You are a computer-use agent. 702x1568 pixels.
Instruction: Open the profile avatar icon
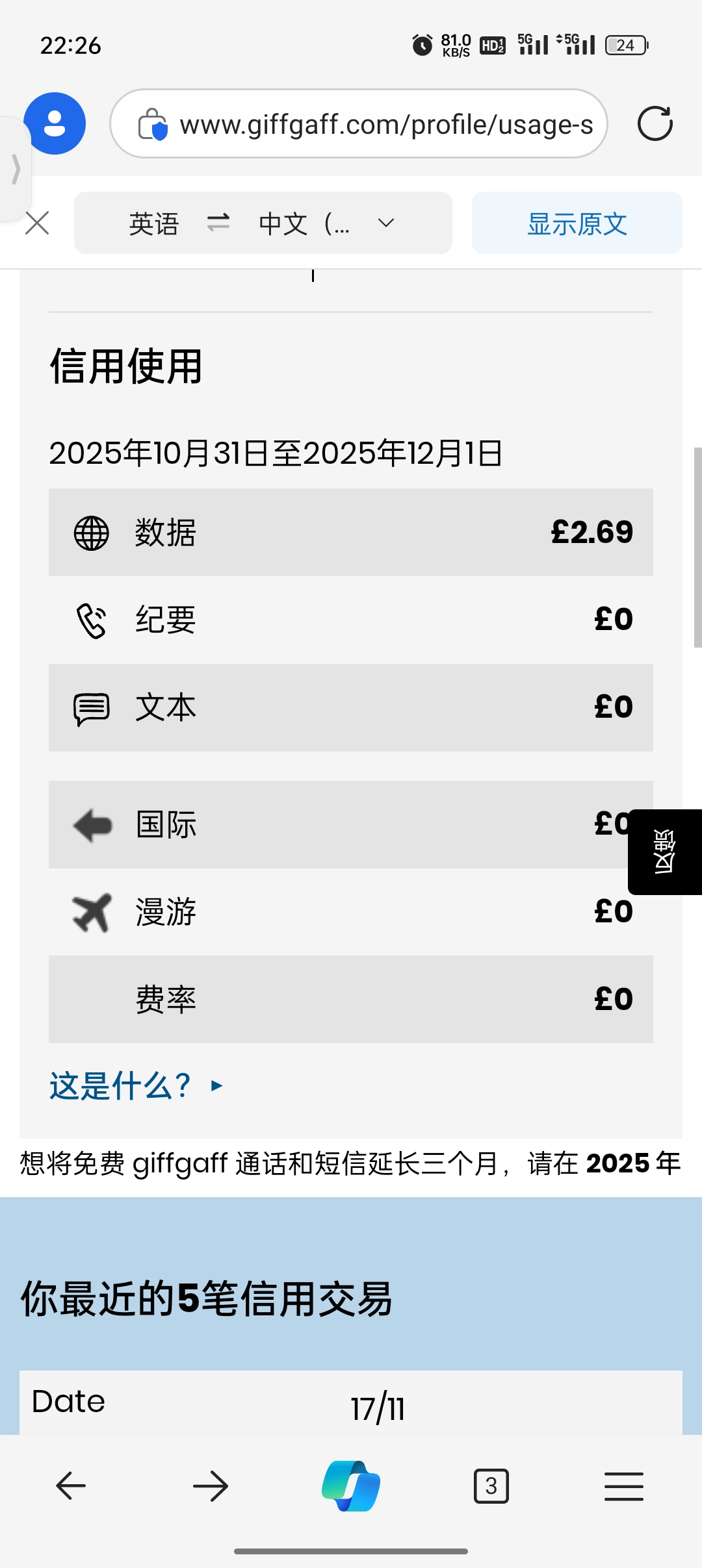tap(55, 123)
